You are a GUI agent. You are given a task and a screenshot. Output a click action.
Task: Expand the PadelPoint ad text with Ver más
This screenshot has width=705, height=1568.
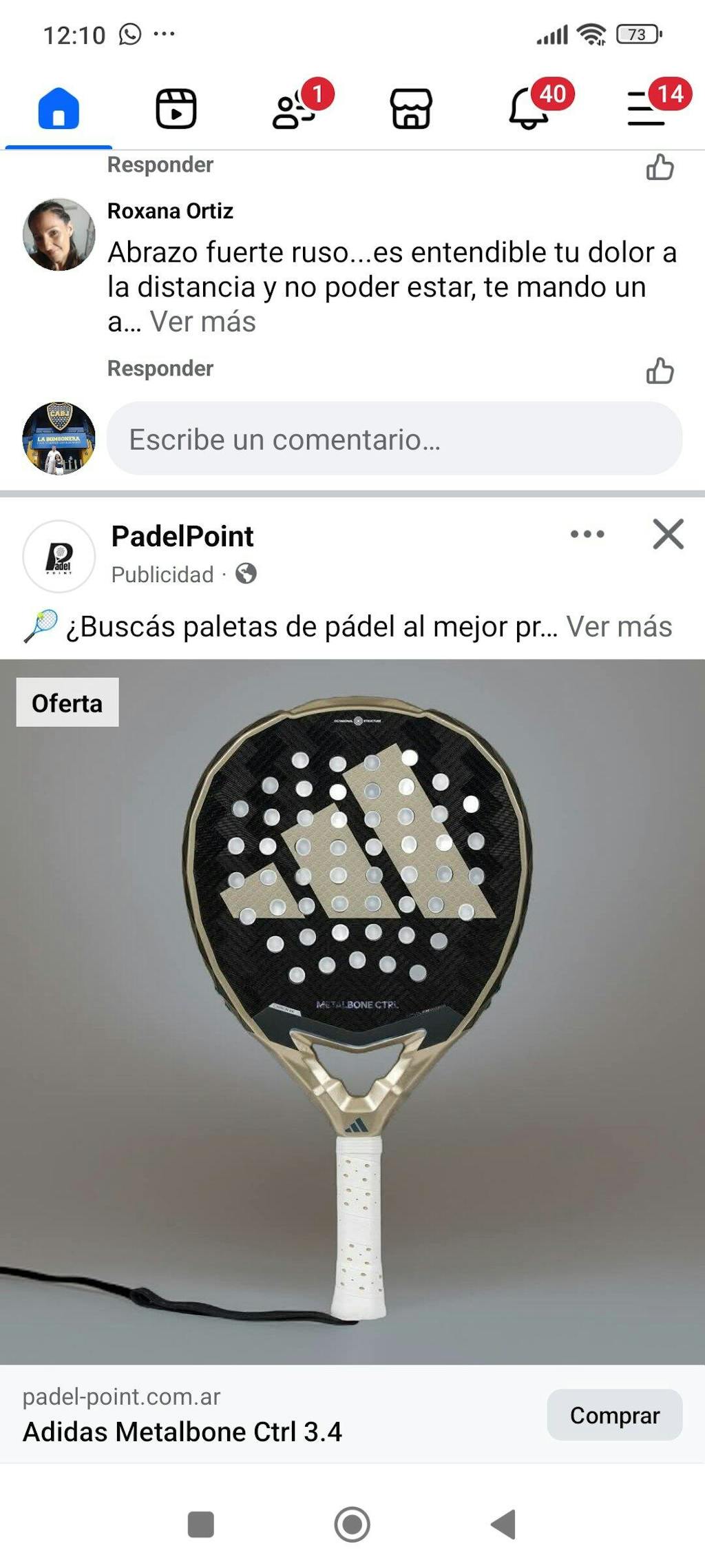pyautogui.click(x=619, y=627)
